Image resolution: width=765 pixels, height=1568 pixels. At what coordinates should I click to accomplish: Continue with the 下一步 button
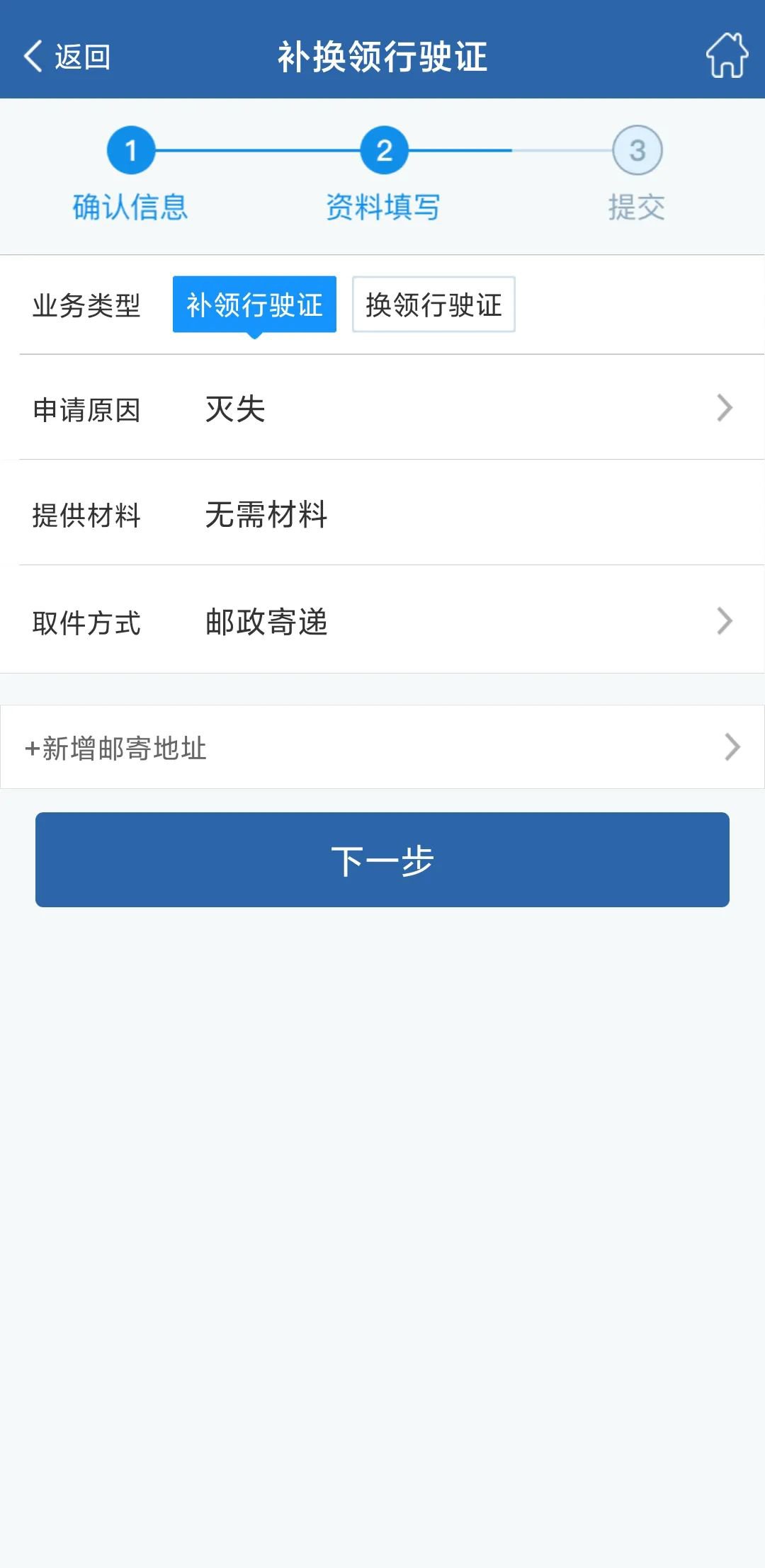382,860
